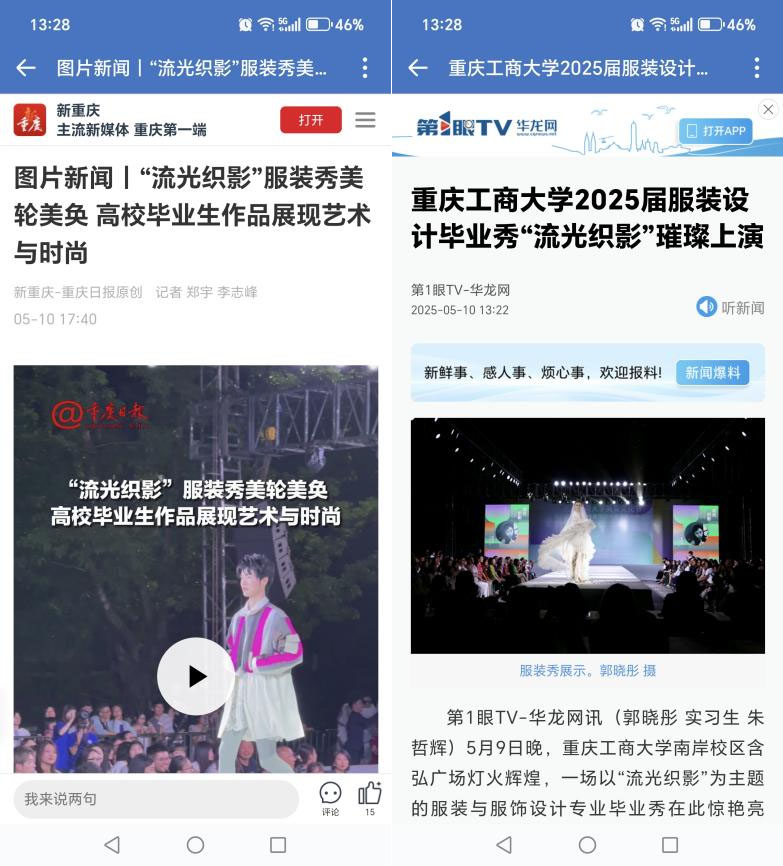Like the article with thumbs-up icon
The image size is (783, 866).
(x=370, y=796)
